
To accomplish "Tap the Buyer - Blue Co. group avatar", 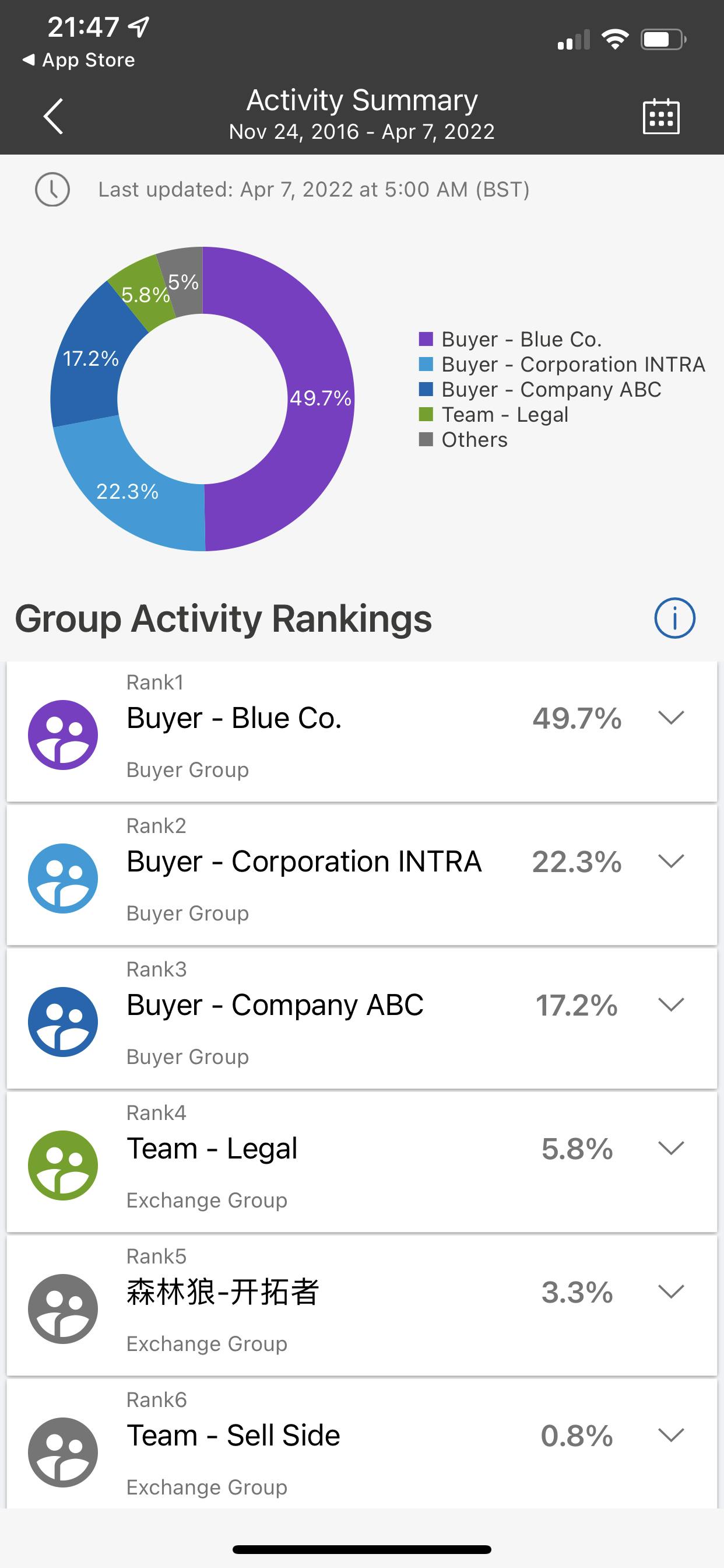I will point(63,734).
